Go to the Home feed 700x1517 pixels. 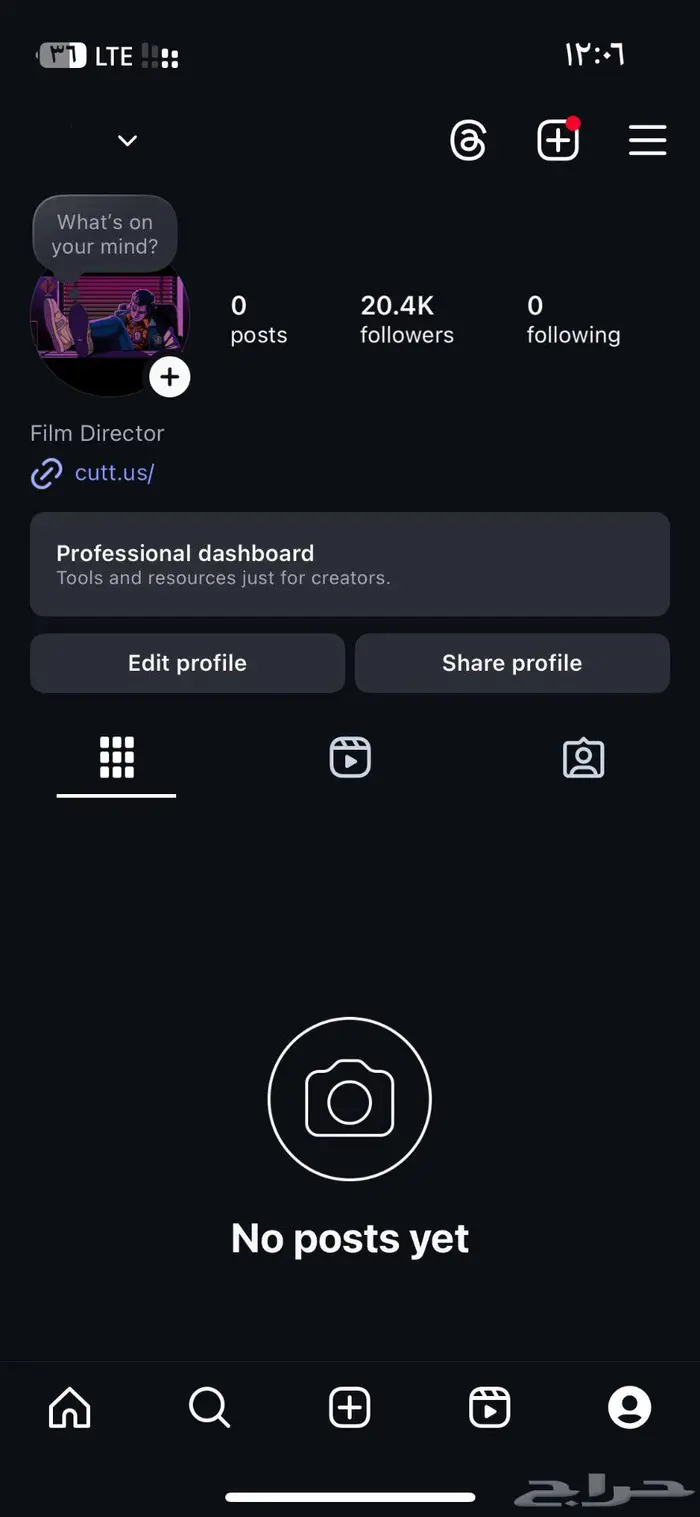point(70,1408)
